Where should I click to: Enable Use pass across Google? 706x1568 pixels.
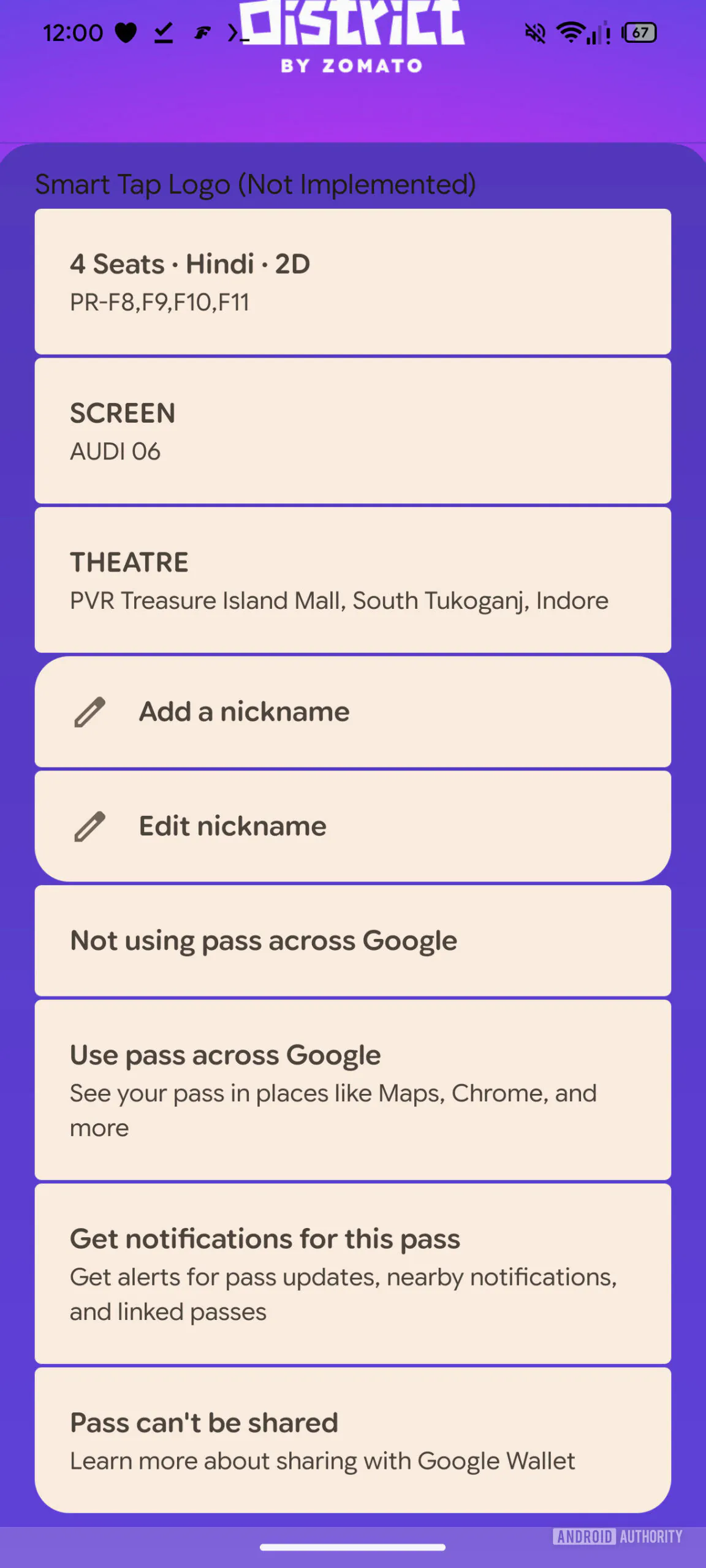(x=352, y=1090)
